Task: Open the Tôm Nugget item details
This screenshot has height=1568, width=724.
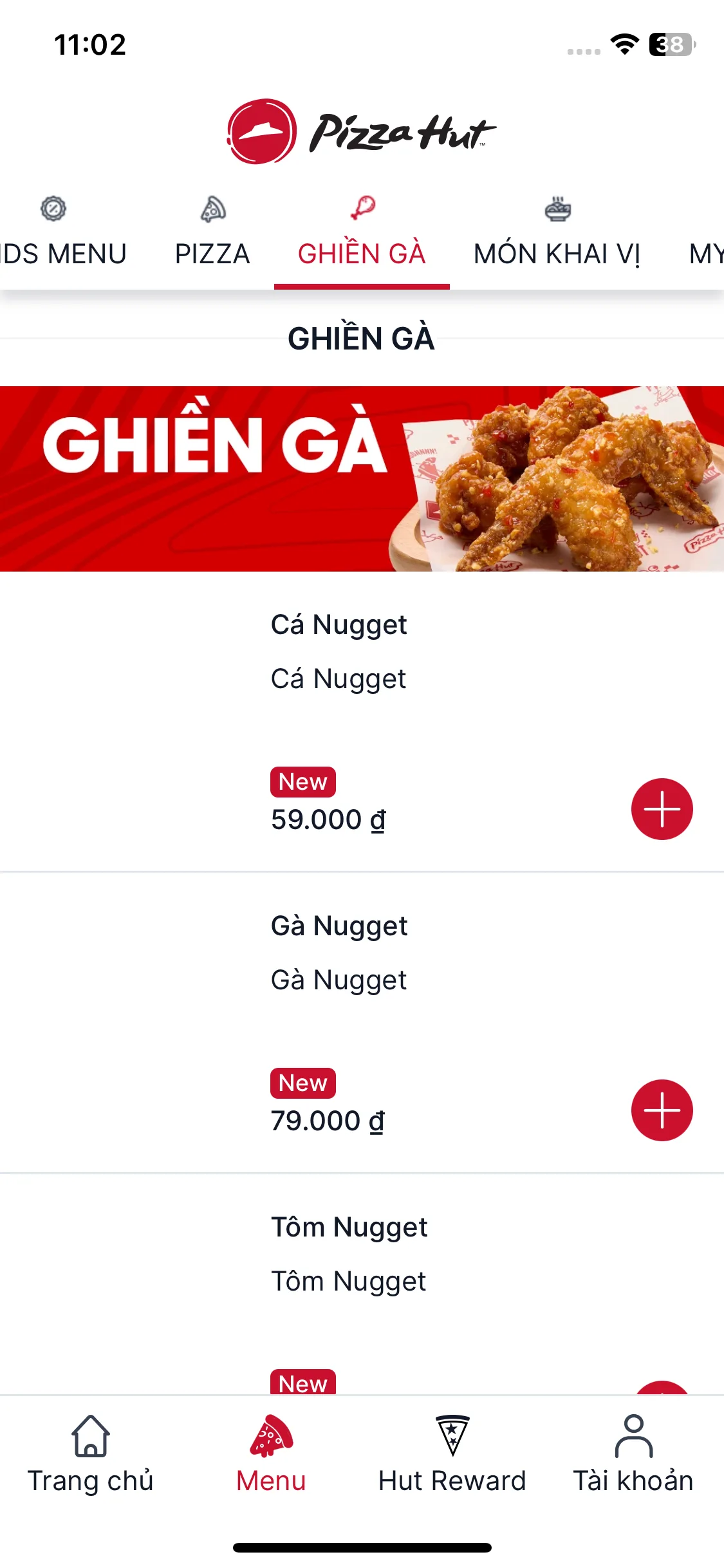Action: tap(349, 1227)
